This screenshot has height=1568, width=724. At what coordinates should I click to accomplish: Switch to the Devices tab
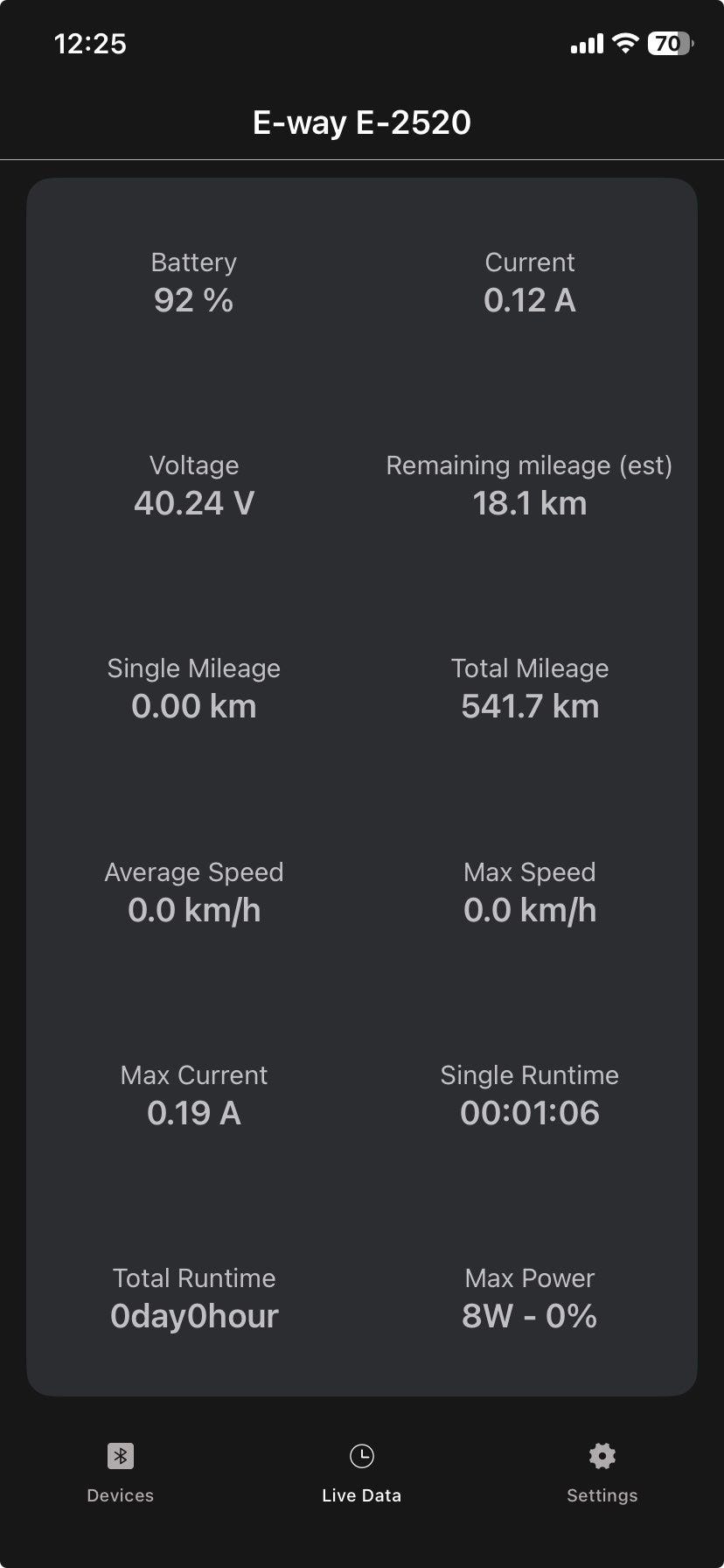click(121, 1473)
